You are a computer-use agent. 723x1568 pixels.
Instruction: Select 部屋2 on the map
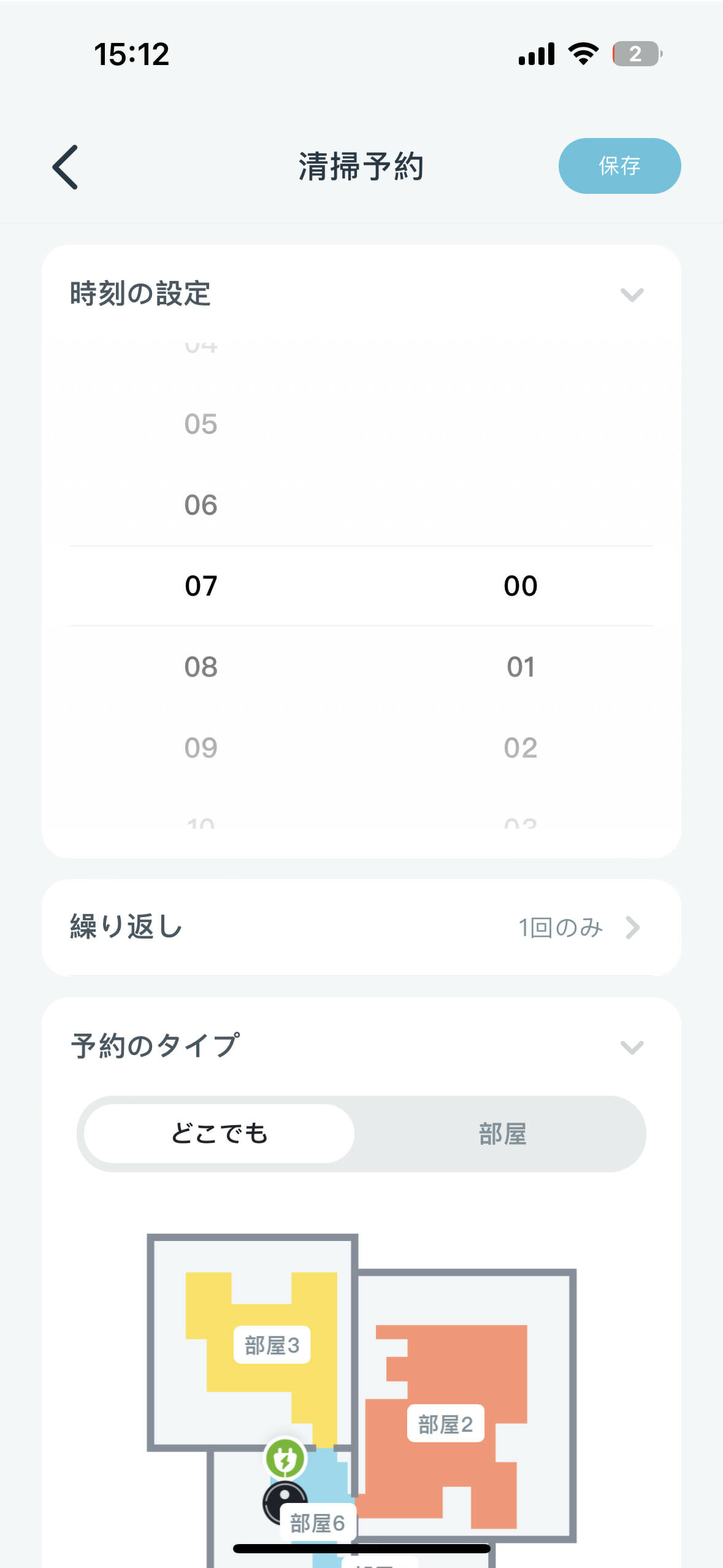[445, 1424]
